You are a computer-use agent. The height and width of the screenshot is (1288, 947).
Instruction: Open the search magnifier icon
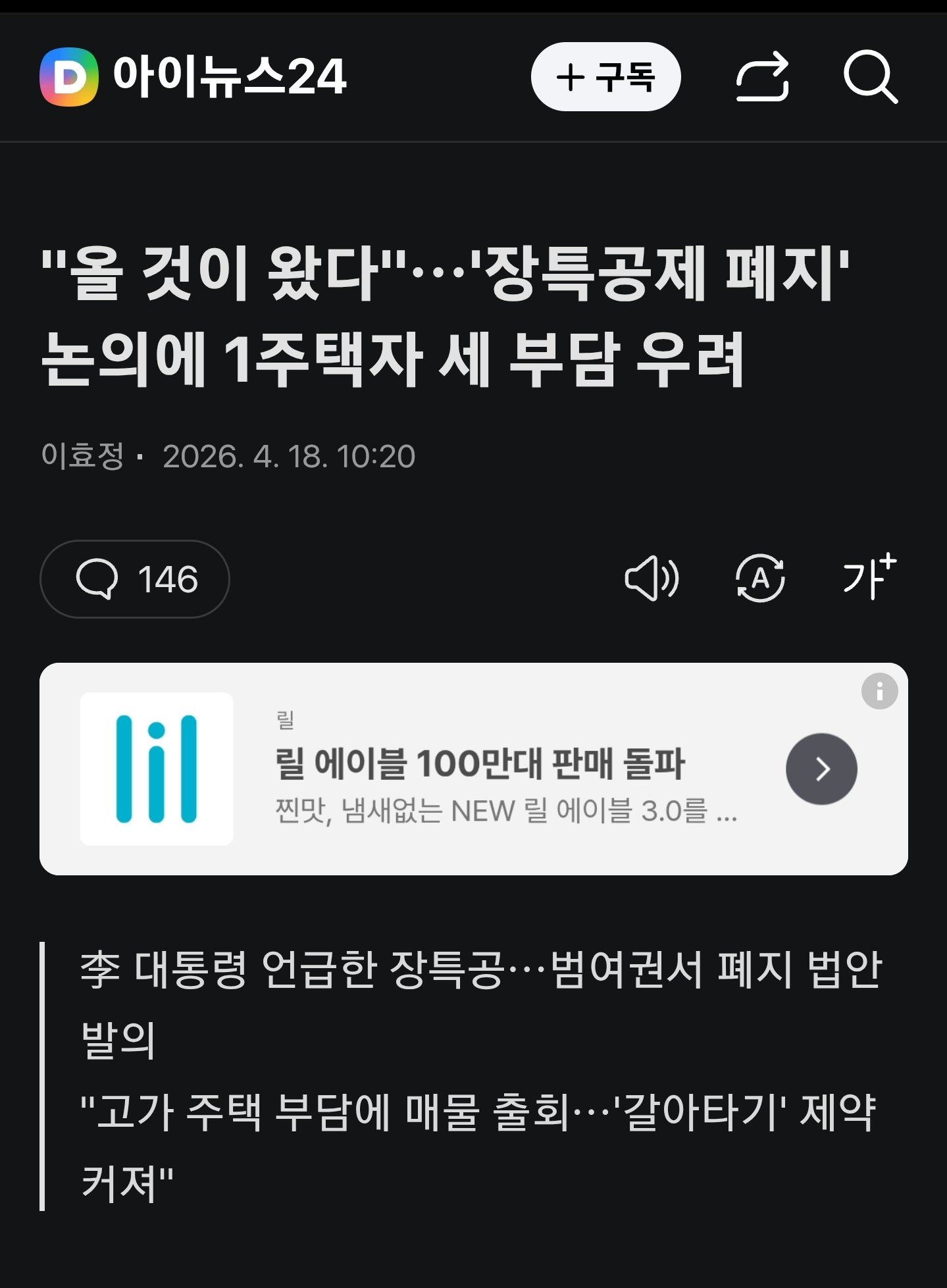870,77
